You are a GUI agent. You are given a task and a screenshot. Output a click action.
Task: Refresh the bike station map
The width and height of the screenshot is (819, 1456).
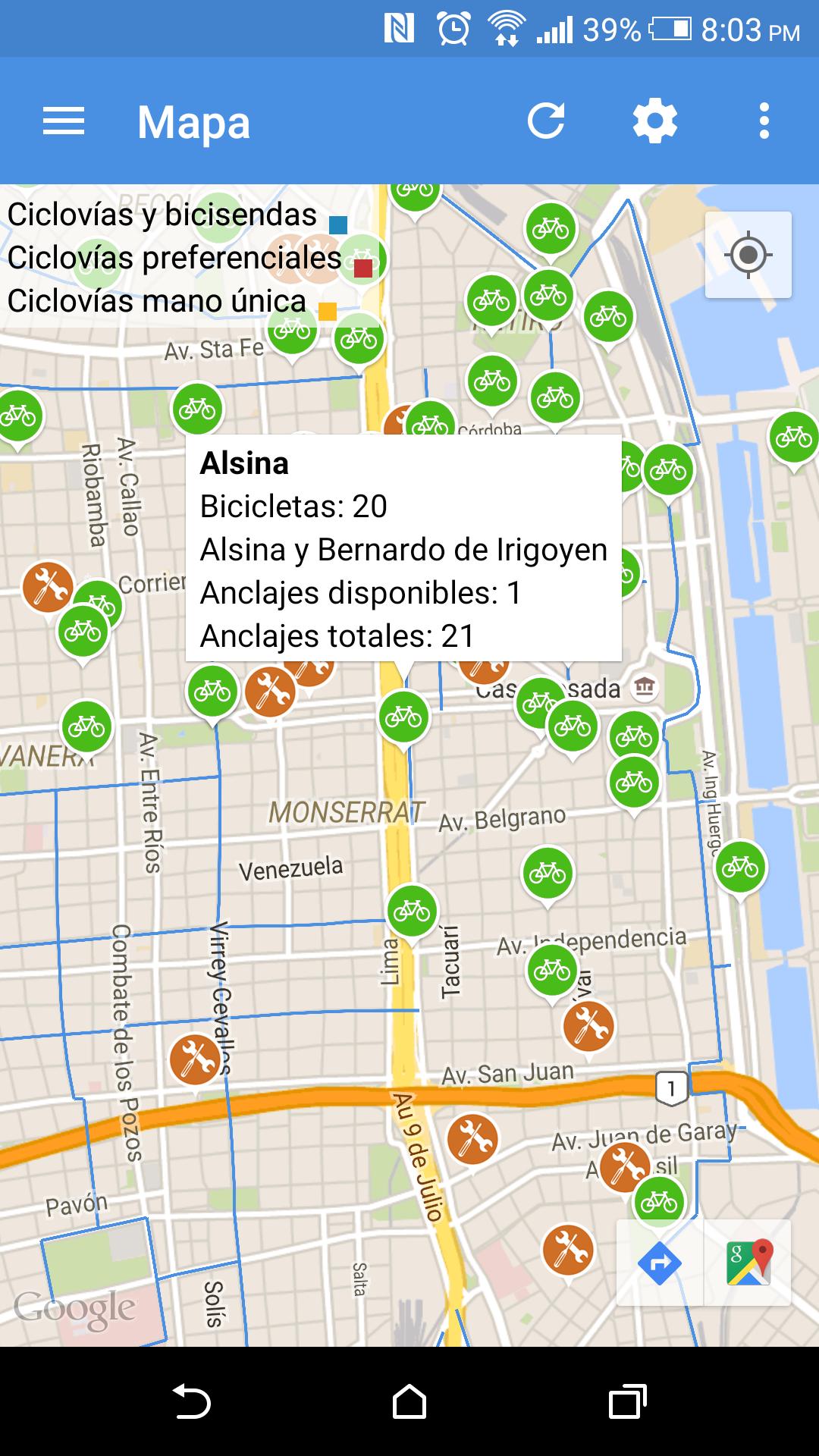coord(546,121)
